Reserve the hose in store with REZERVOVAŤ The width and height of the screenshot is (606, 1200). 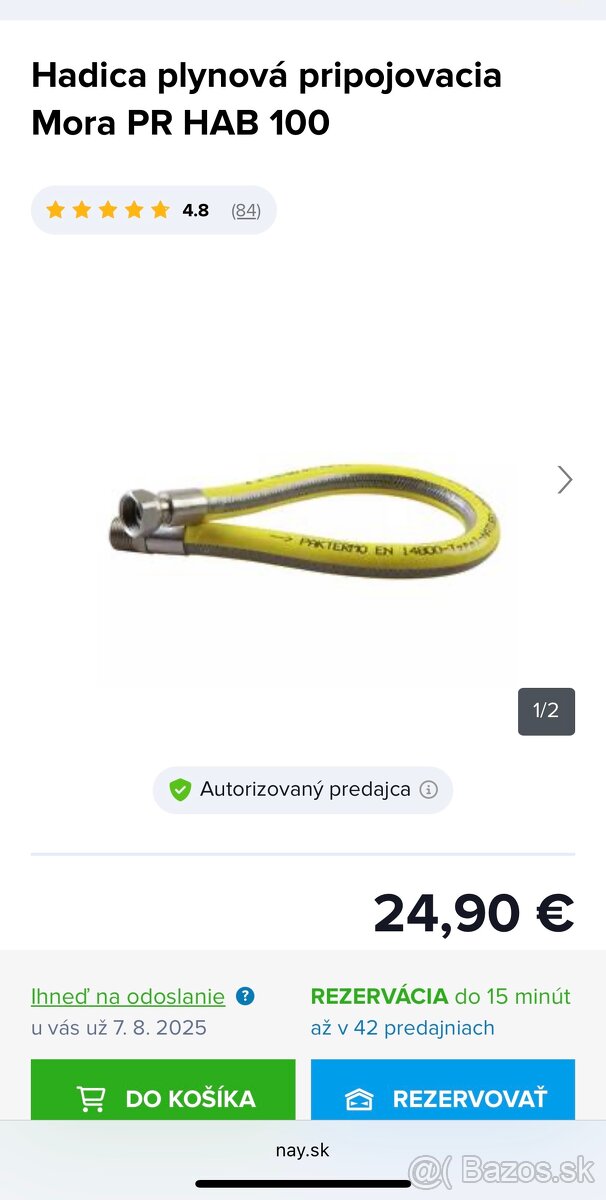click(443, 1097)
